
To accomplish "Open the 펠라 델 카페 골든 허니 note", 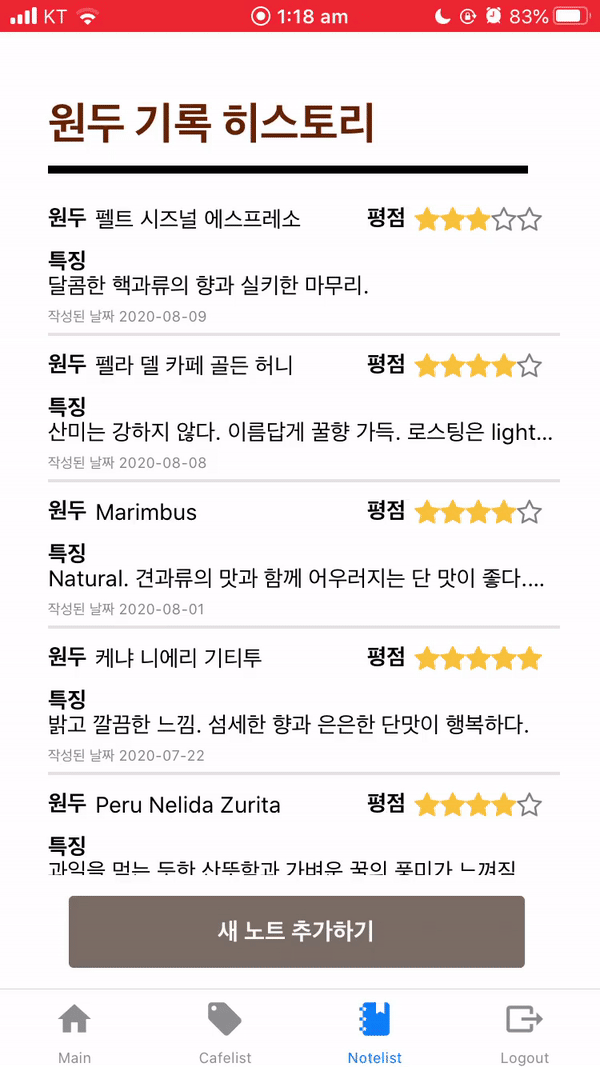I will click(303, 410).
